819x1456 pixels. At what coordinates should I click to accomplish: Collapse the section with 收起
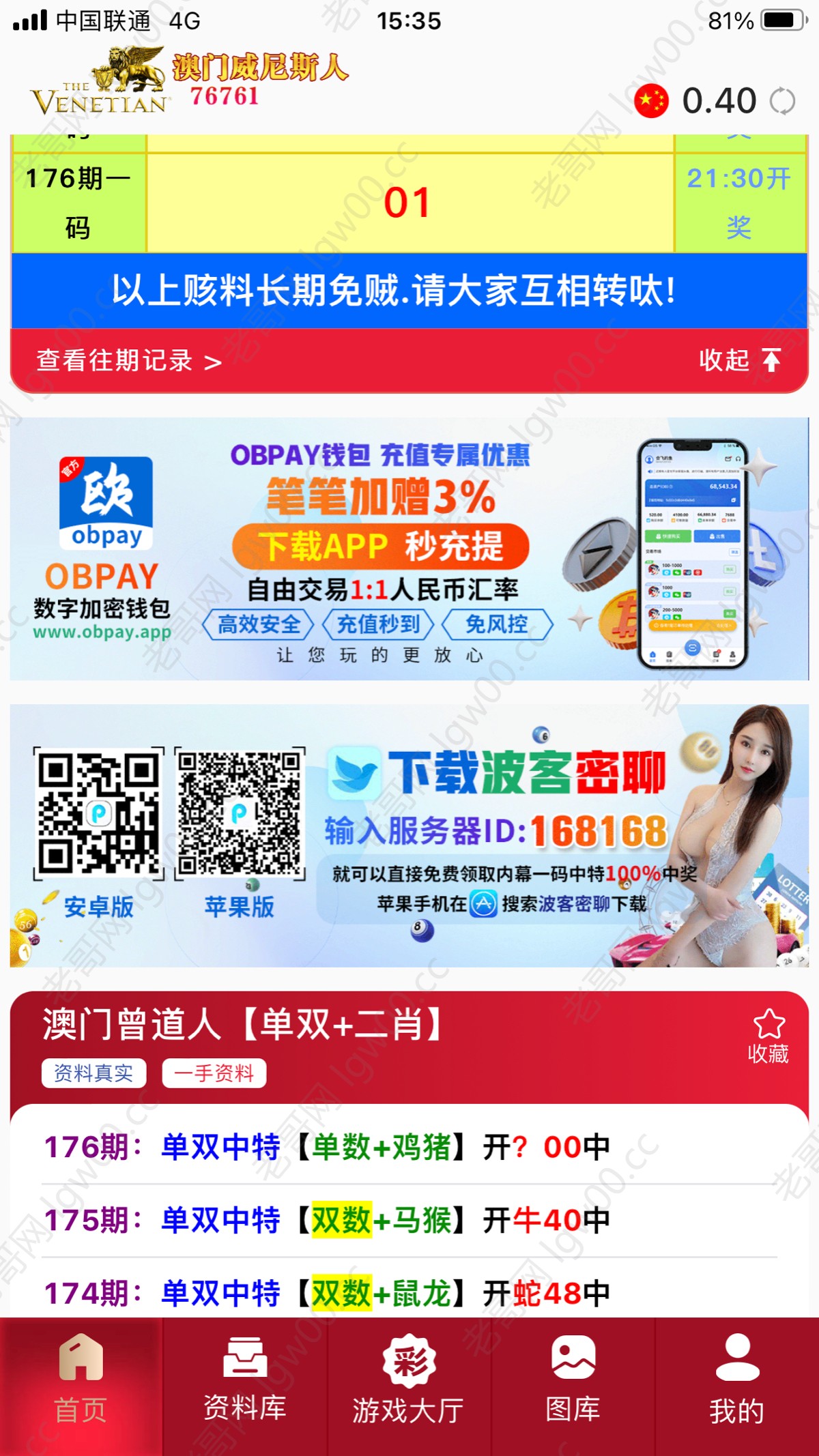pos(741,360)
